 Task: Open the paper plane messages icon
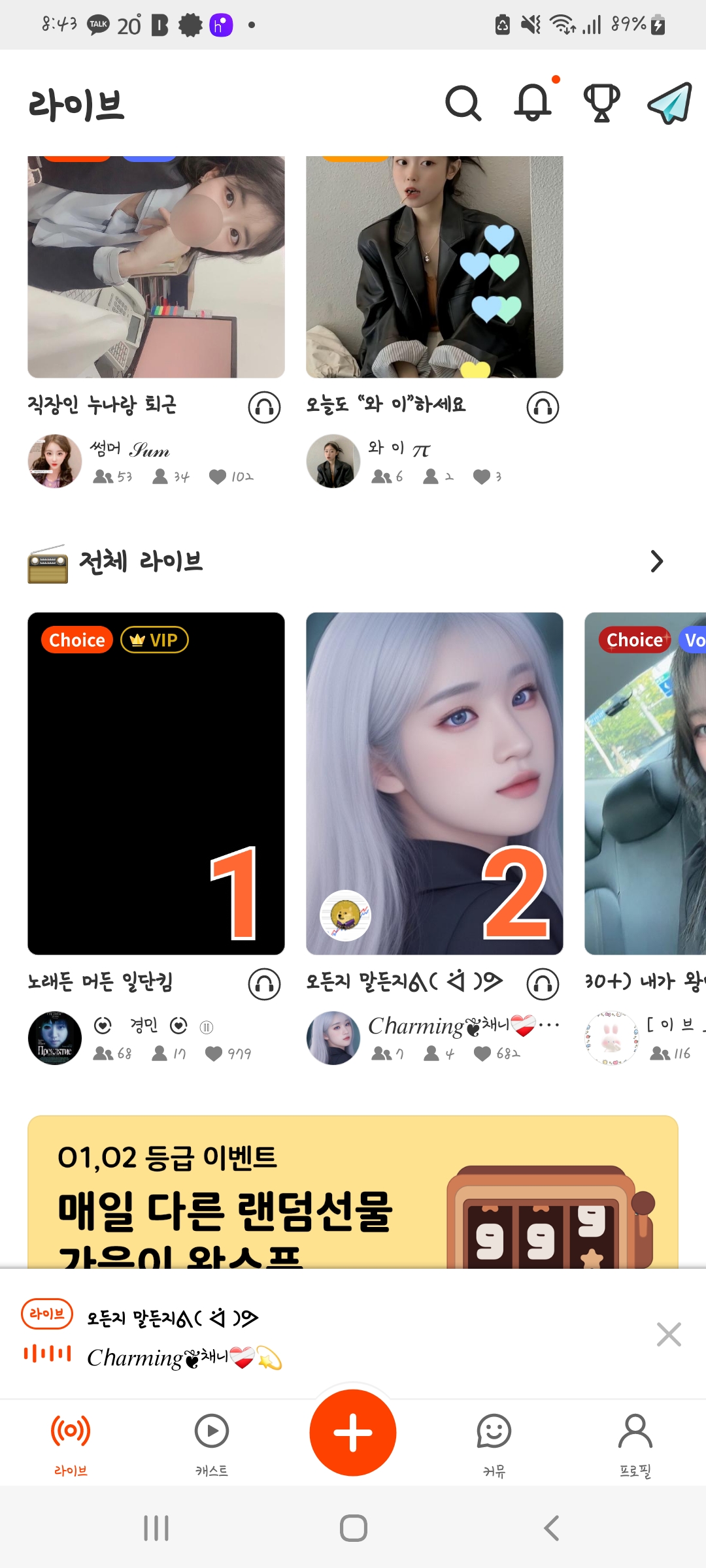[669, 103]
